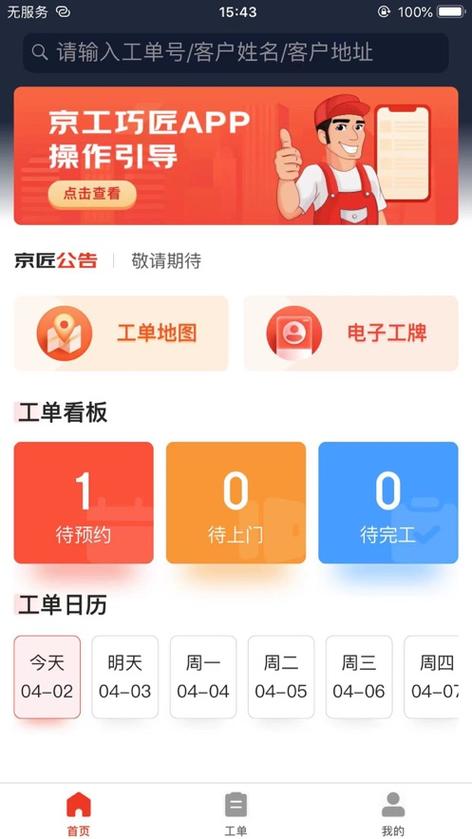
Task: Open 工单地图
Action: tap(121, 333)
